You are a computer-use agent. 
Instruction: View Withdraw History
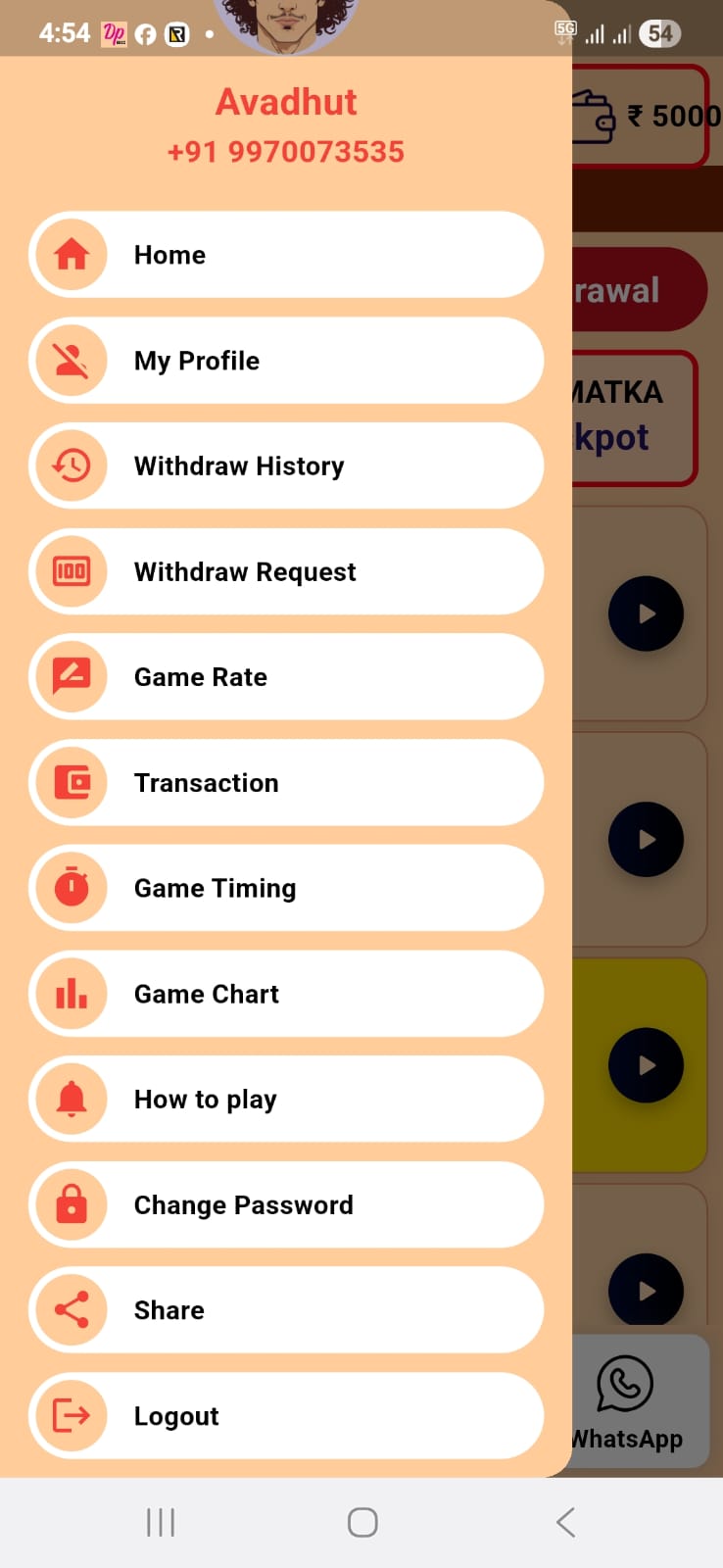pyautogui.click(x=286, y=466)
